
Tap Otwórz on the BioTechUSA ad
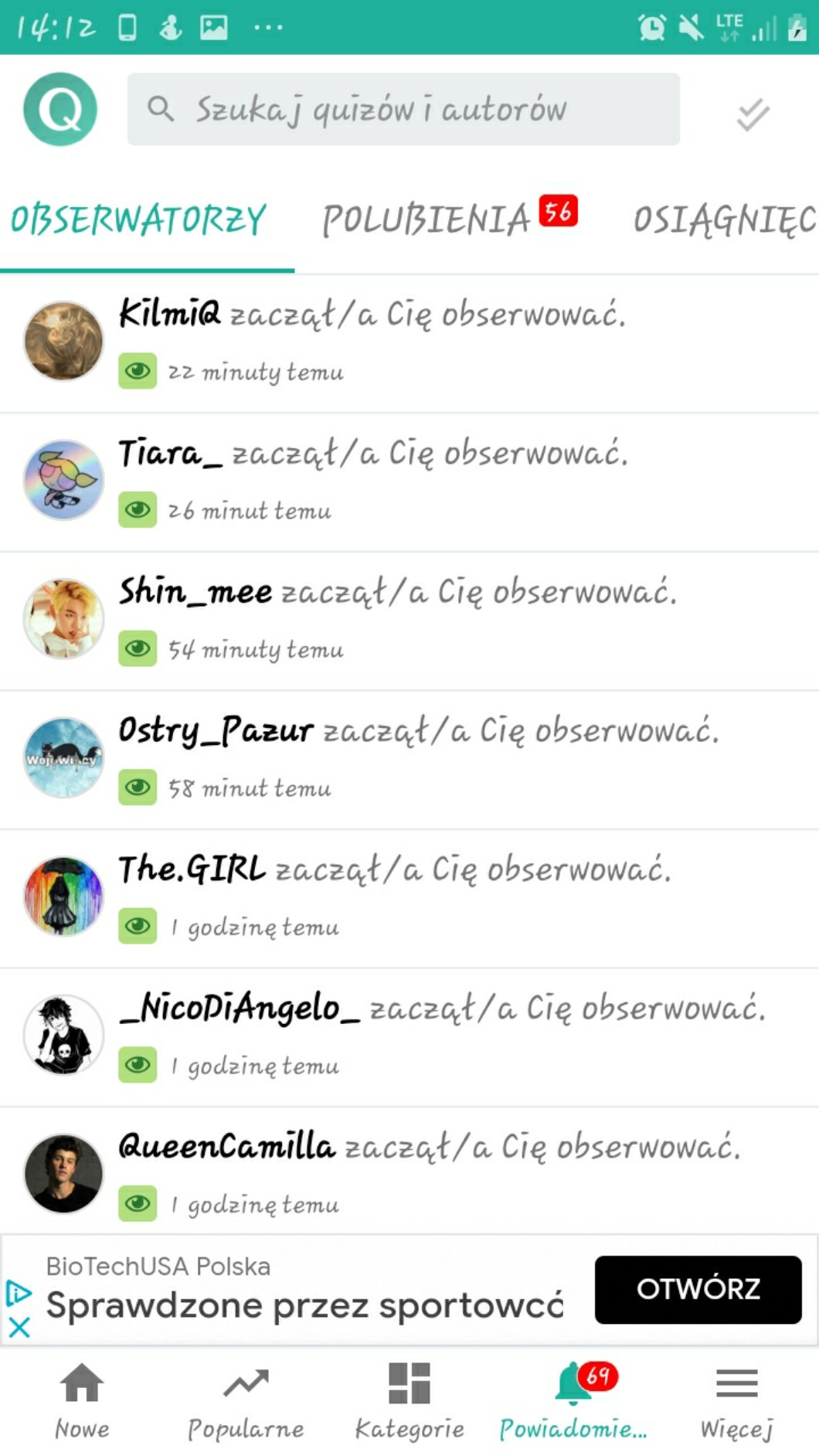point(698,1289)
